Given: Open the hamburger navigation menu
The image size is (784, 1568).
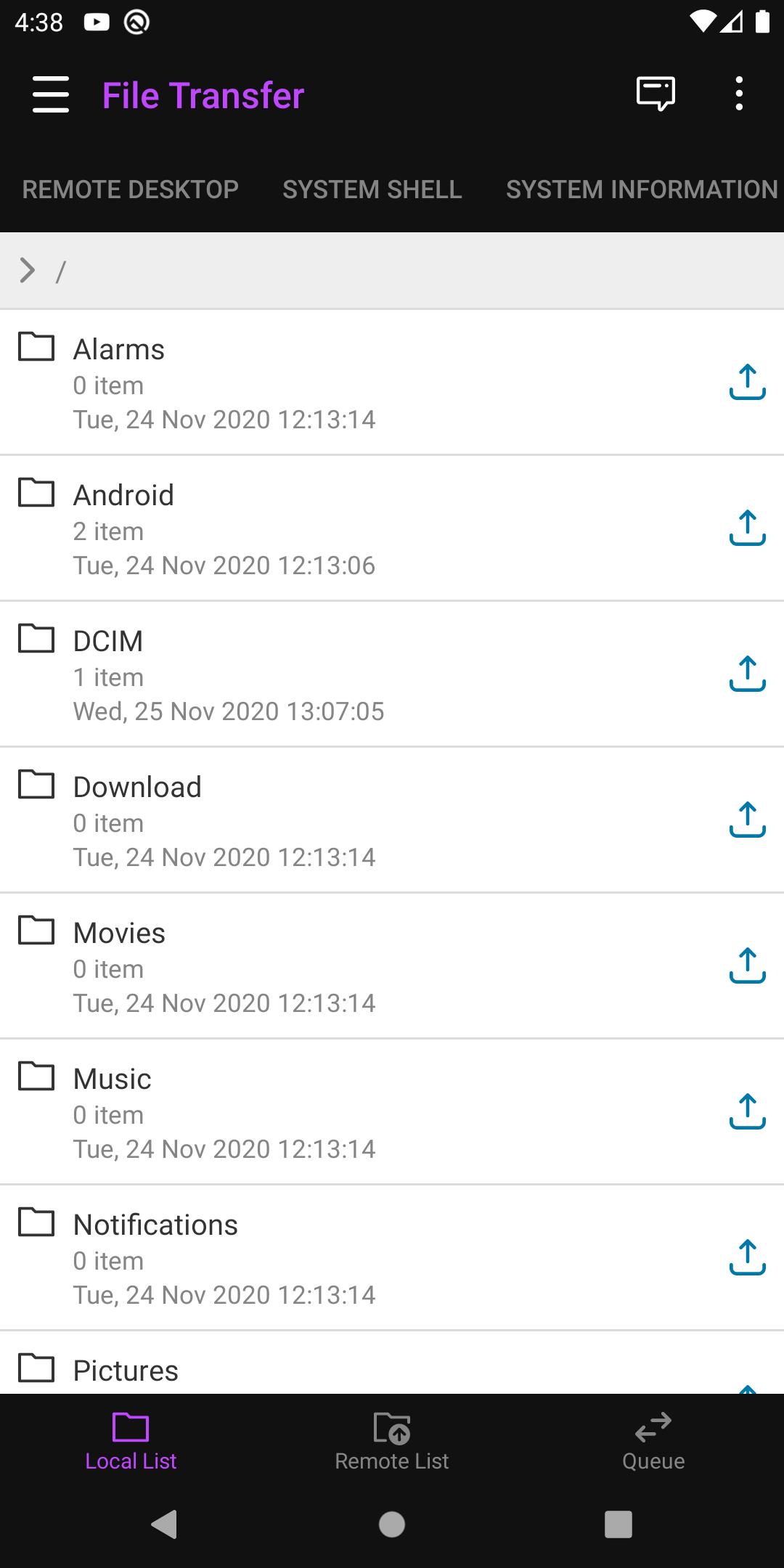Looking at the screenshot, I should [51, 94].
